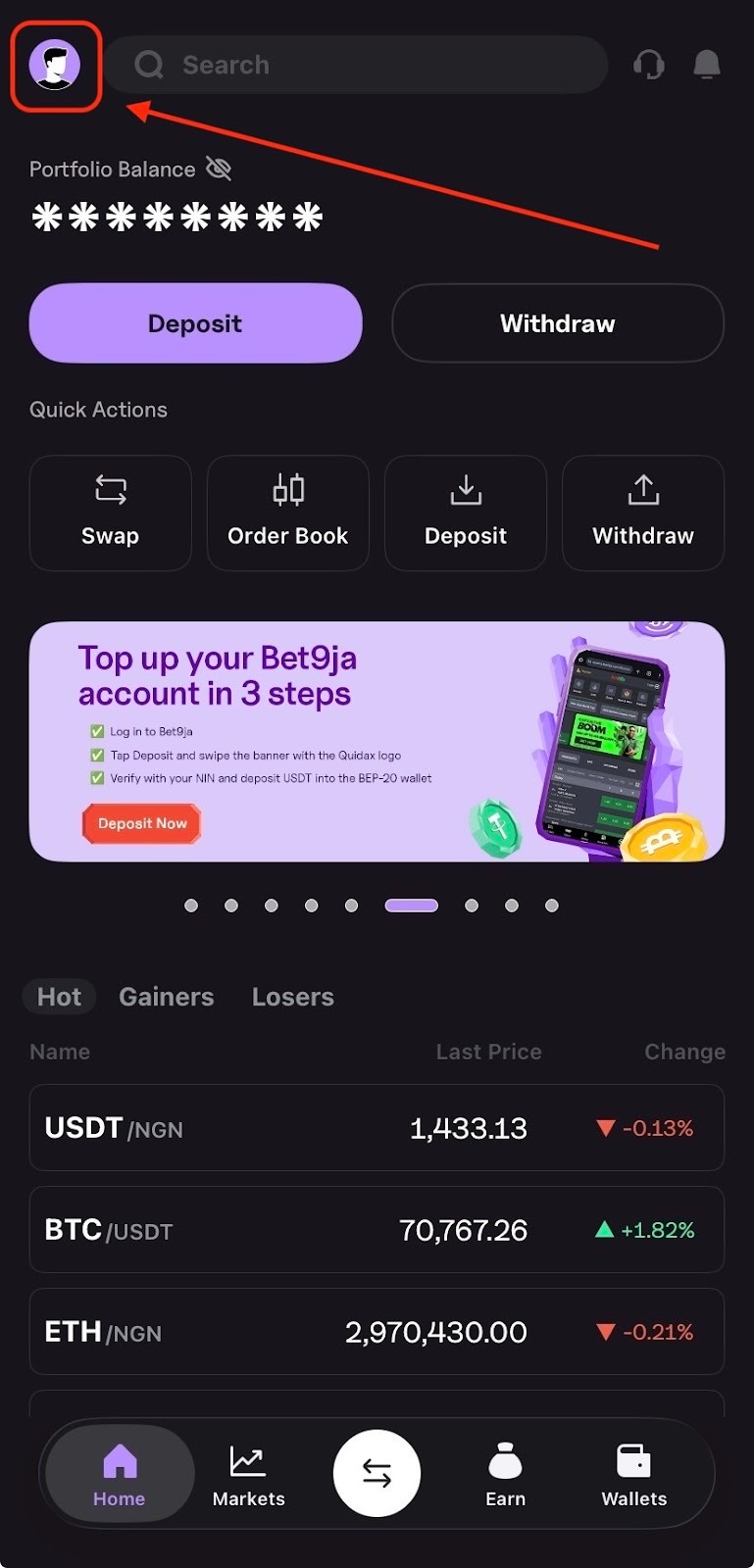Open the notifications bell
This screenshot has width=754, height=1568.
click(707, 65)
